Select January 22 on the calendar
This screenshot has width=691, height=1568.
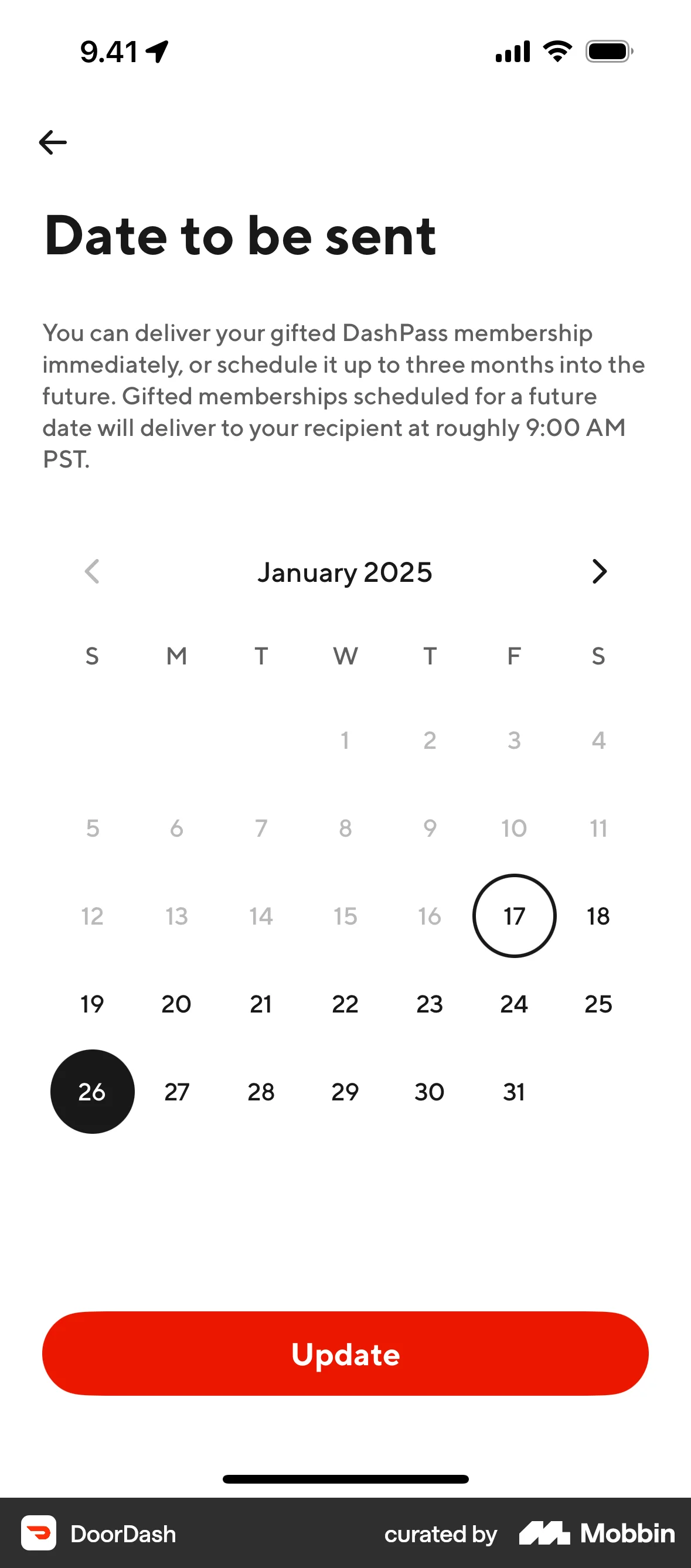pyautogui.click(x=345, y=1004)
